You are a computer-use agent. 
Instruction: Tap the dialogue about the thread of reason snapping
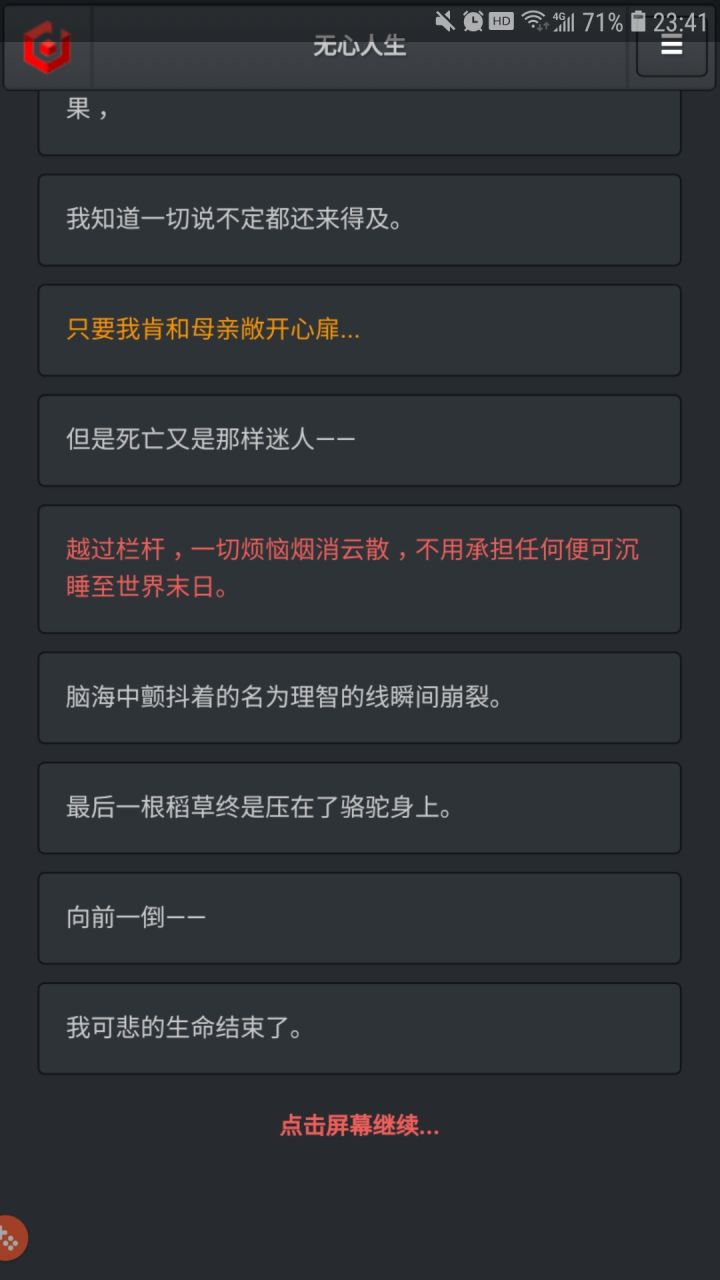(x=360, y=697)
